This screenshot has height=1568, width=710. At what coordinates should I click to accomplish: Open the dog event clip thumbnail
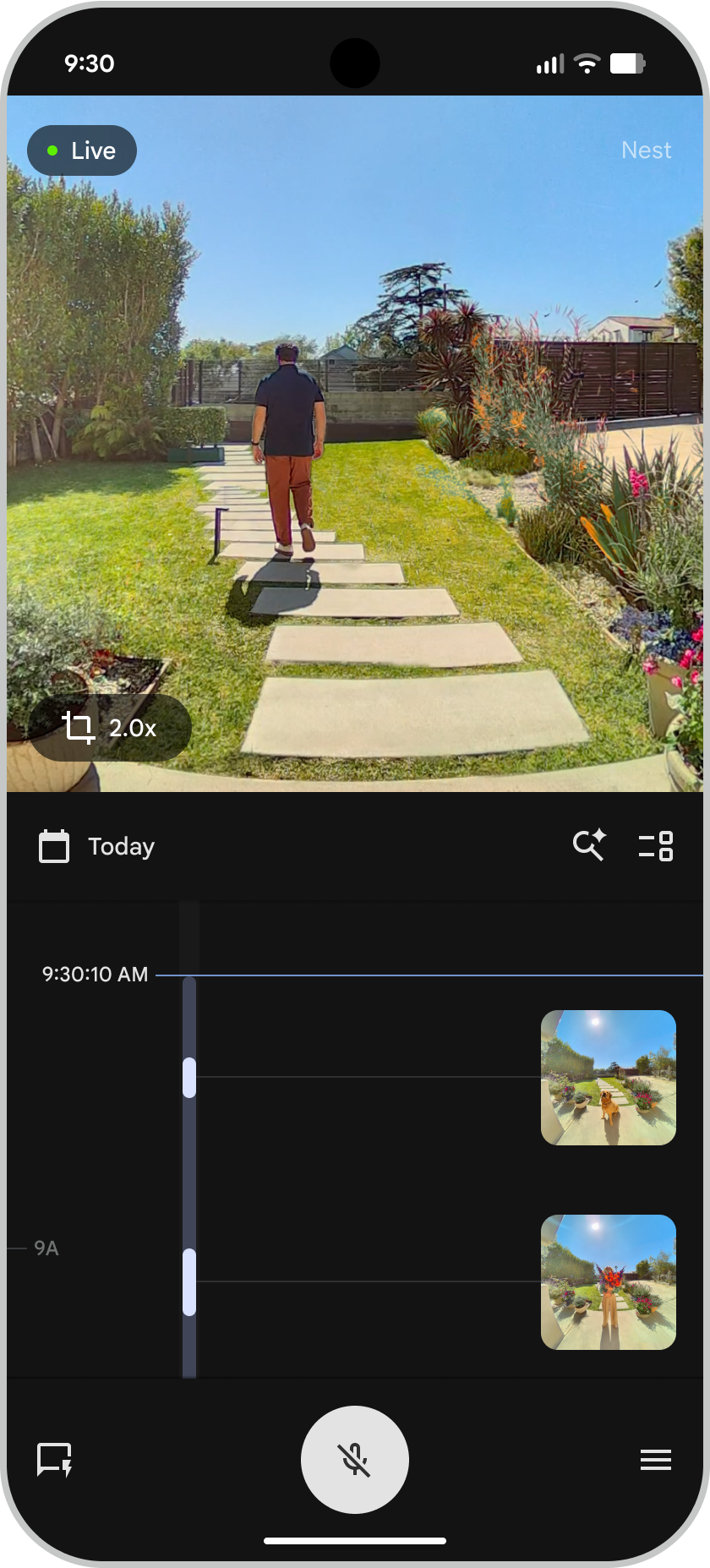(x=609, y=1078)
